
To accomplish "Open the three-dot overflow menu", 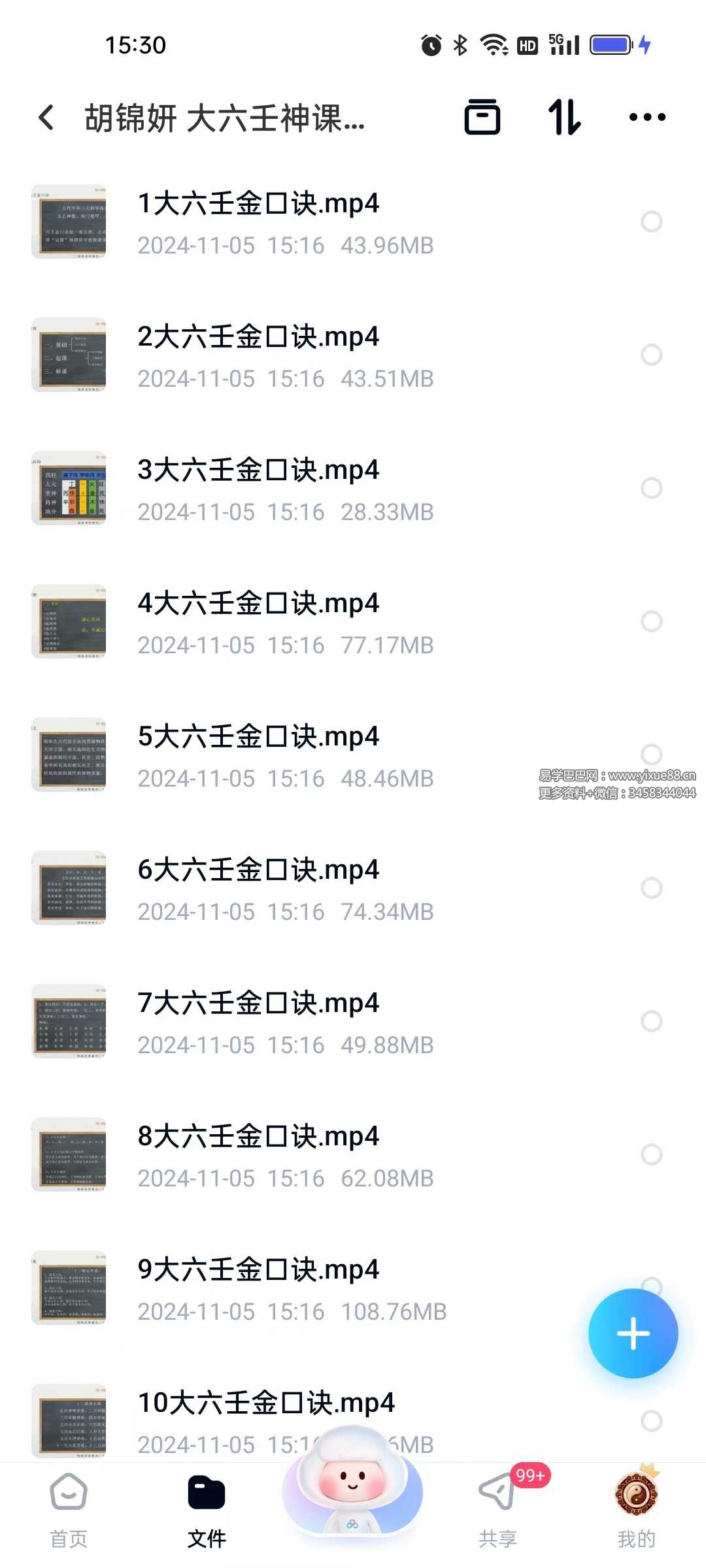I will (x=647, y=118).
